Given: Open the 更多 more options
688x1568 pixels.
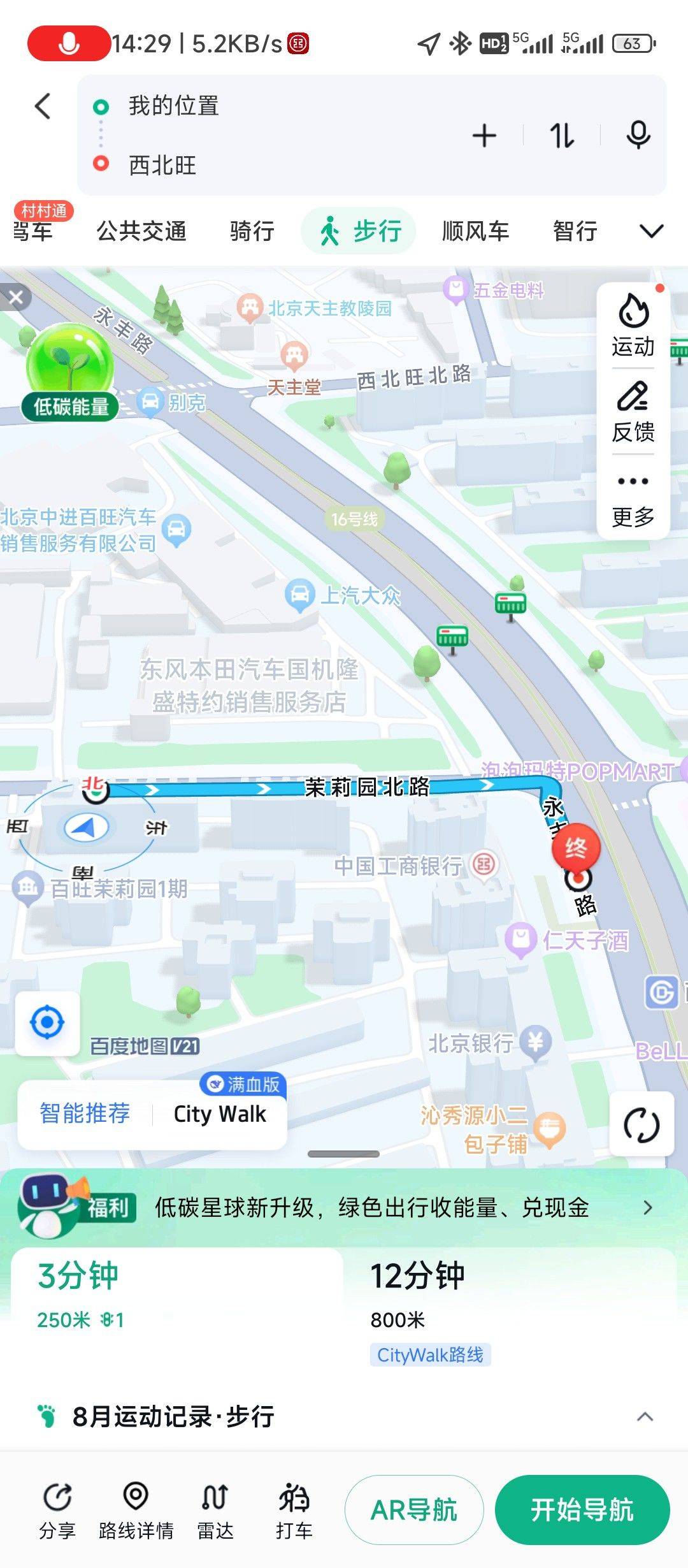Looking at the screenshot, I should point(633,498).
